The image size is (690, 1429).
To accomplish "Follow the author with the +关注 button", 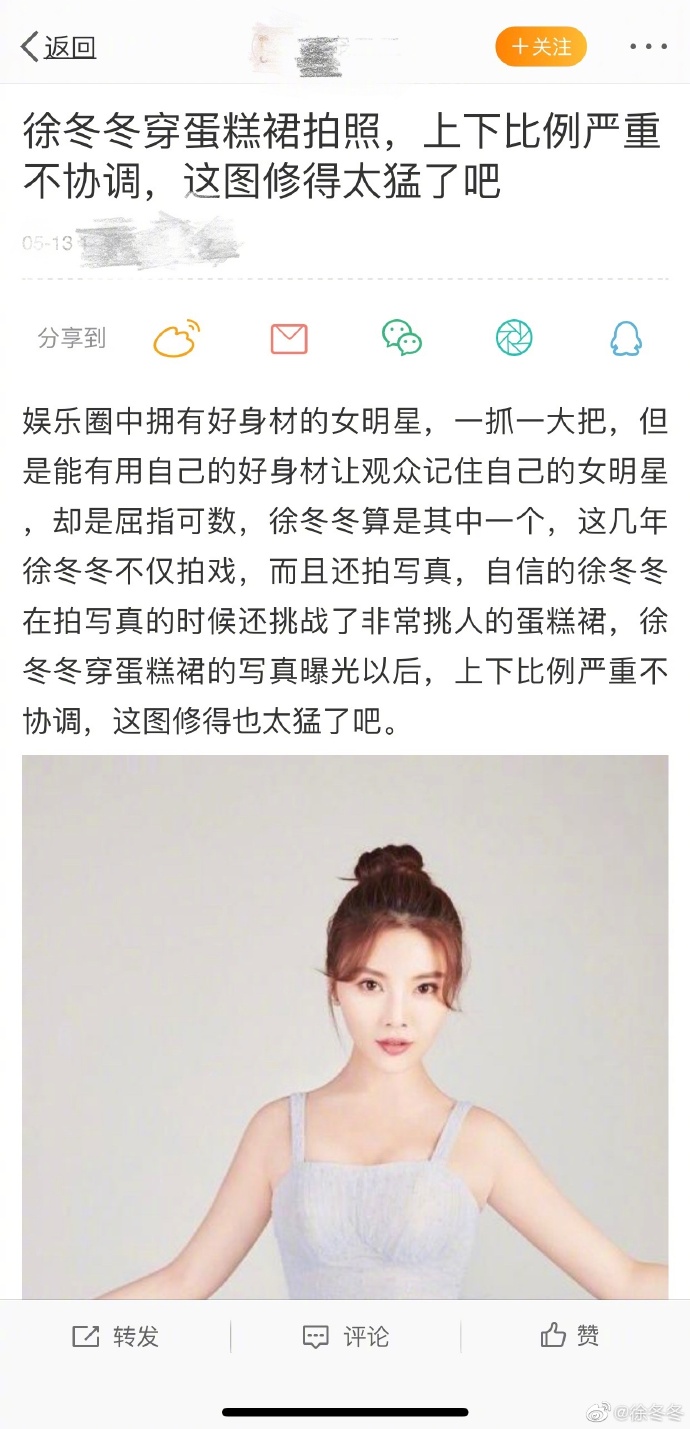I will [541, 46].
